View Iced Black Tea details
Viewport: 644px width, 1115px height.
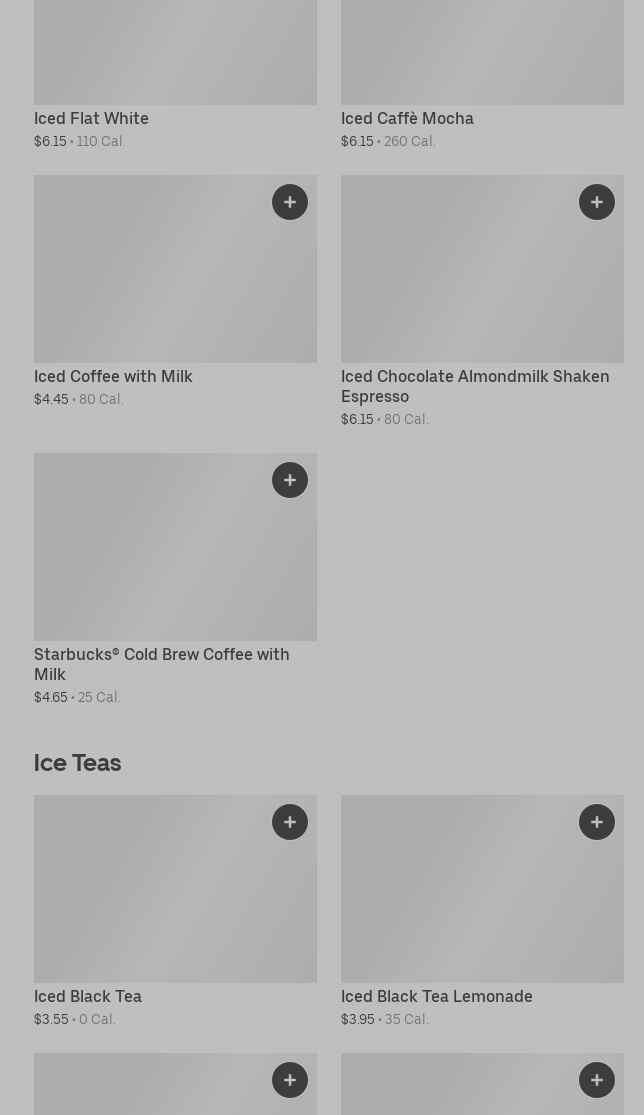[x=88, y=996]
